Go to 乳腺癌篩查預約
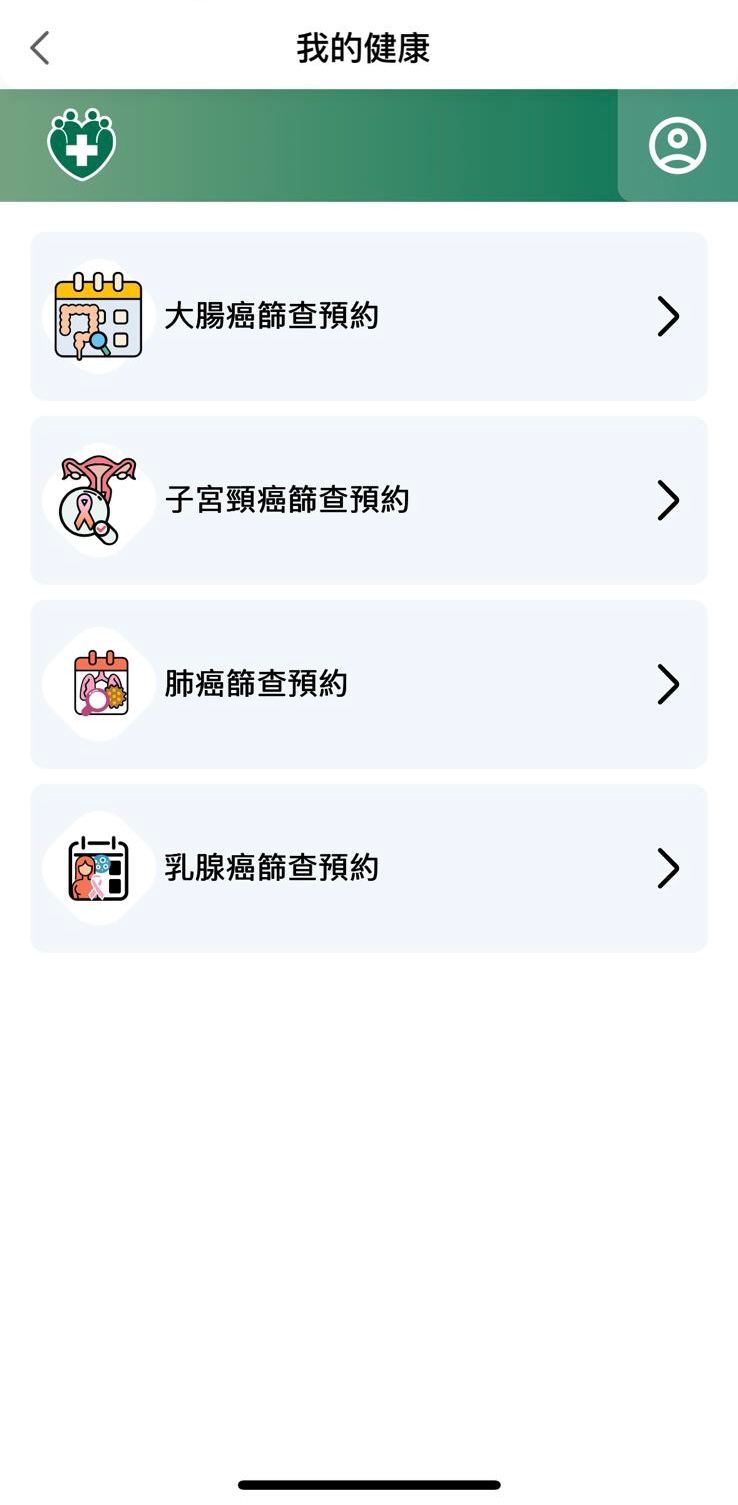Image resolution: width=738 pixels, height=1505 pixels. click(368, 868)
